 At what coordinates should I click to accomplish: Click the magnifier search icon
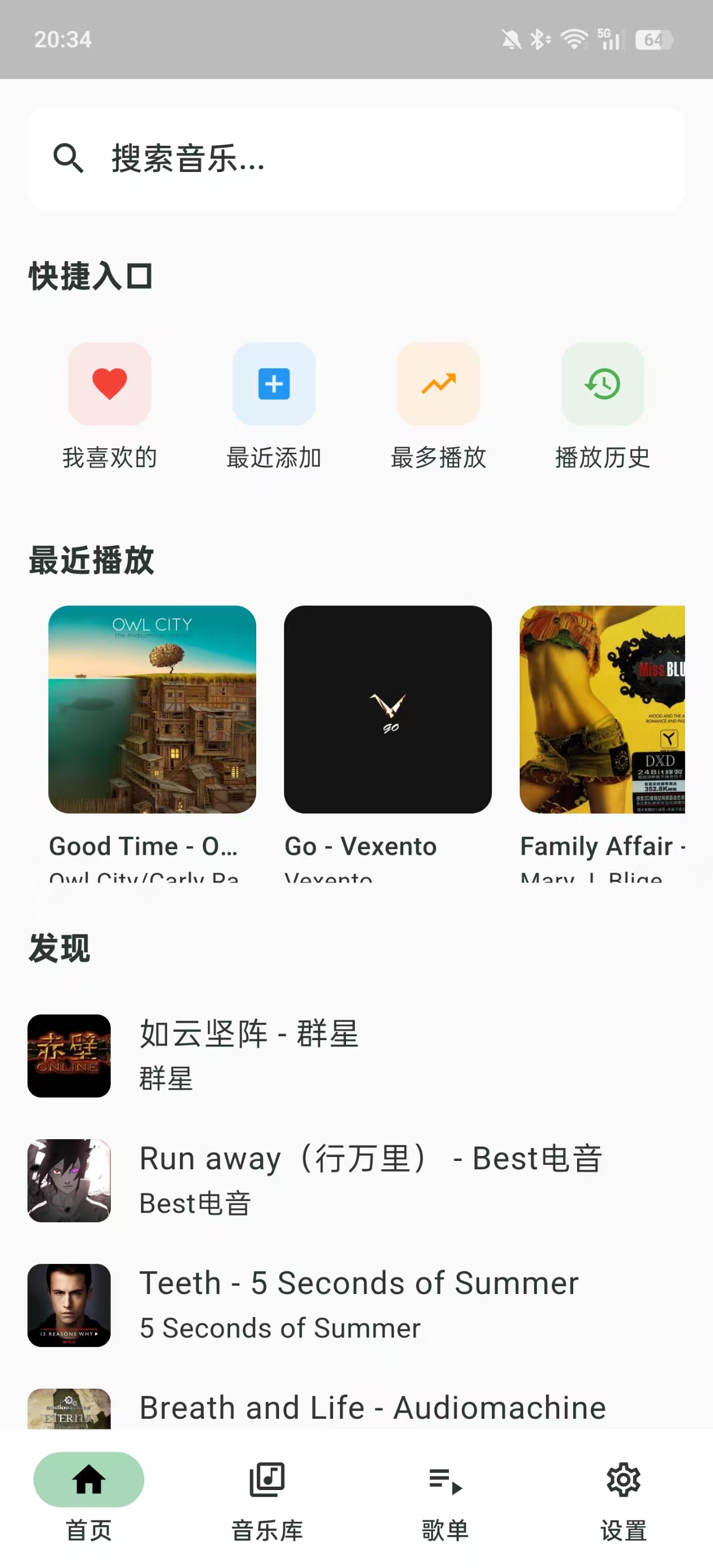coord(69,159)
